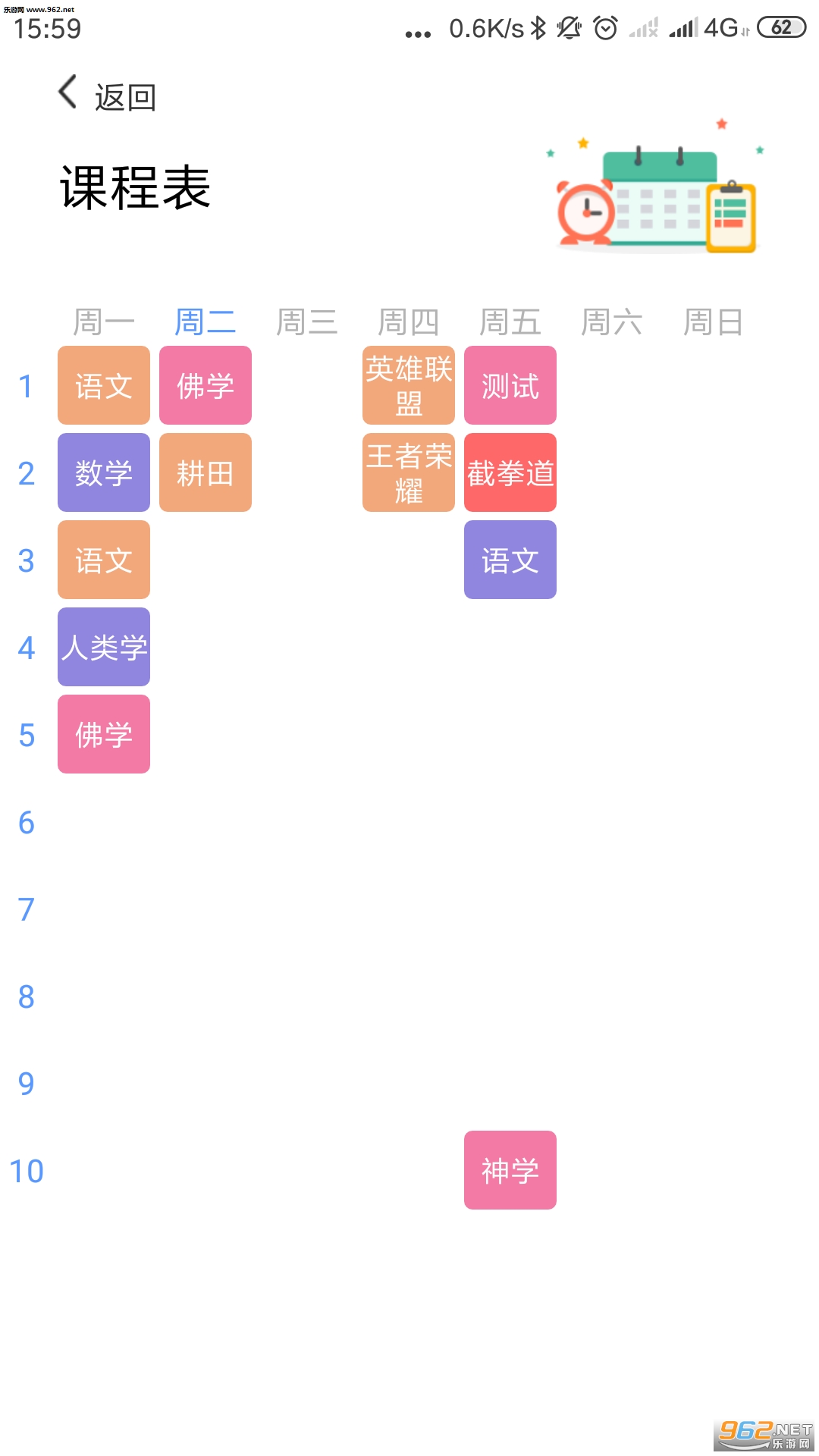
Task: Open Friday's 神学 course in period 10
Action: (x=510, y=1170)
